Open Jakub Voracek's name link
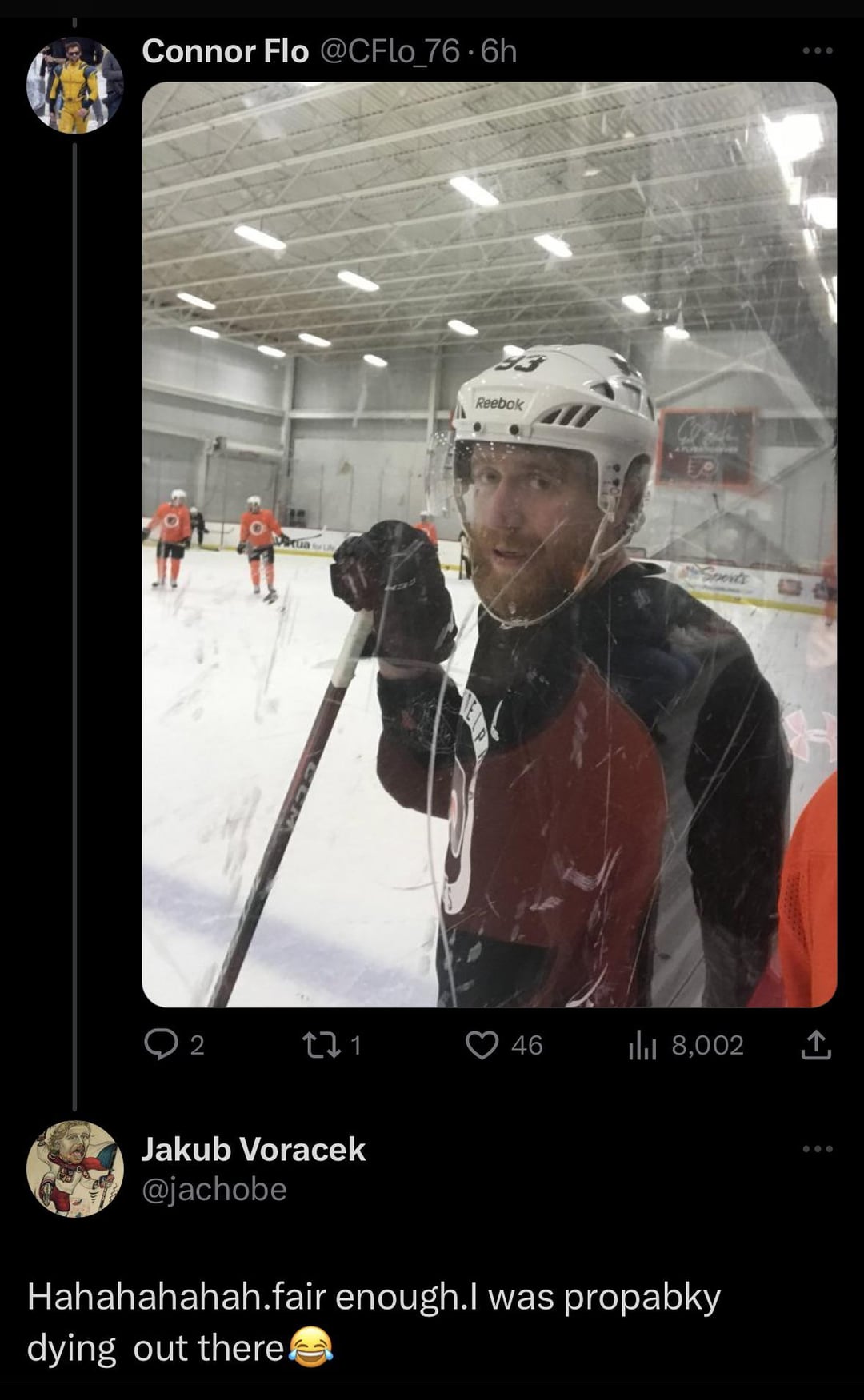The width and height of the screenshot is (864, 1400). (x=254, y=1149)
